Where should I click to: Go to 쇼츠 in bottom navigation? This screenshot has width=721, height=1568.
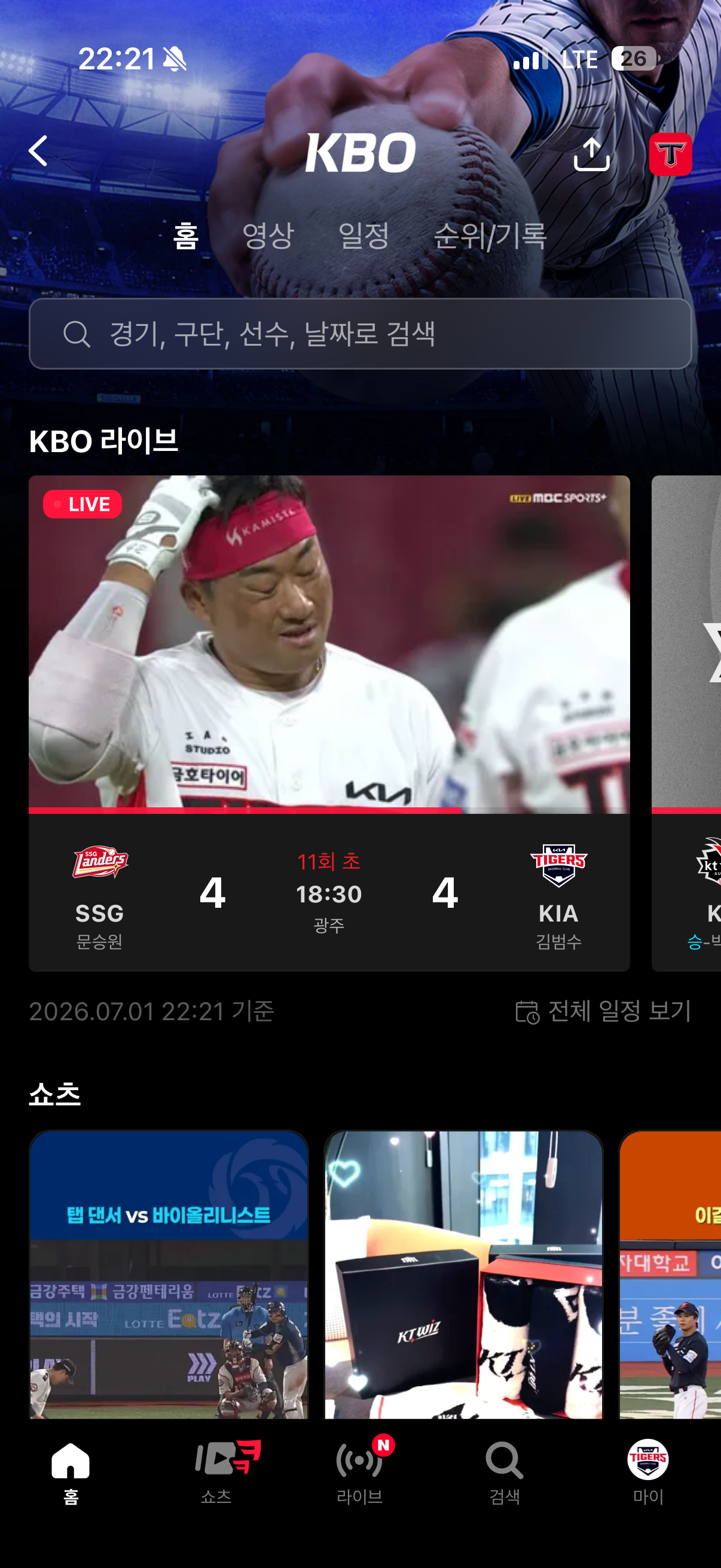click(216, 1472)
